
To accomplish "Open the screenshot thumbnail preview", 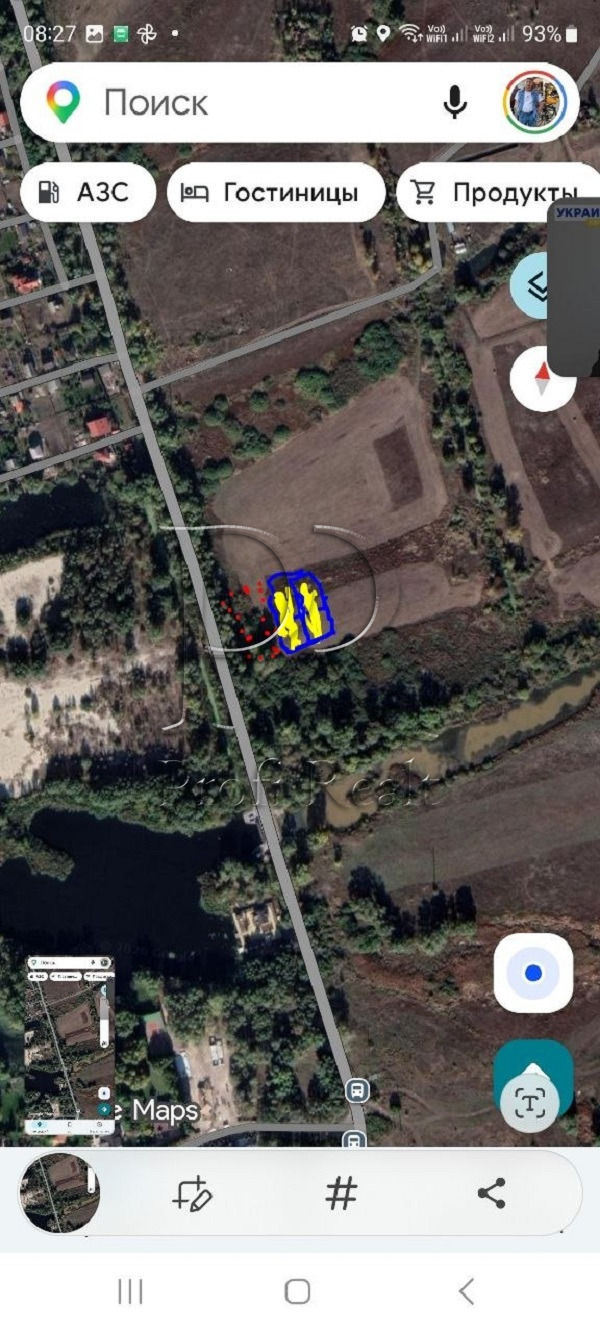I will click(61, 1192).
